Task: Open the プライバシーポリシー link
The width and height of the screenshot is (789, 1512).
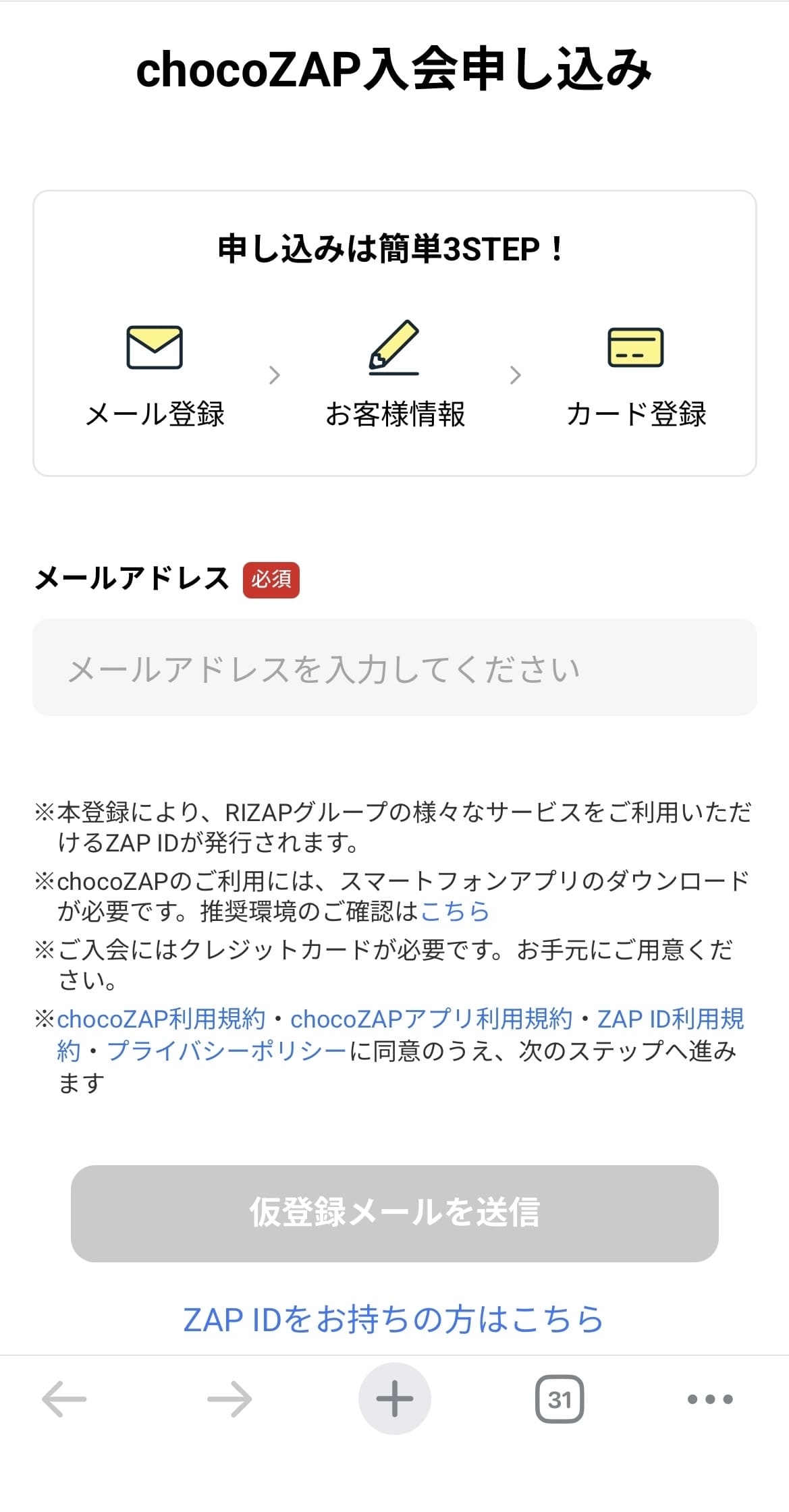Action: coord(227,1051)
